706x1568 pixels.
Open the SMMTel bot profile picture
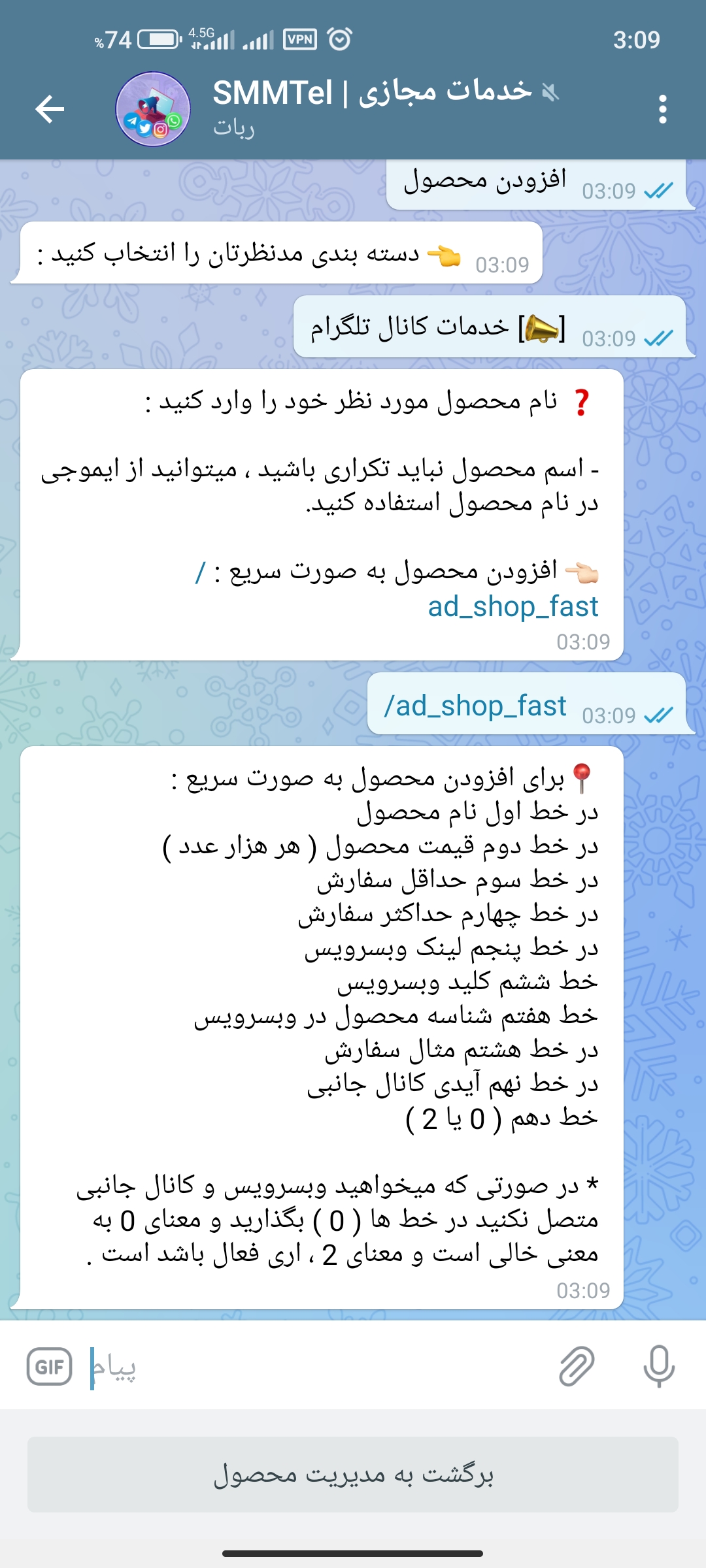point(153,108)
